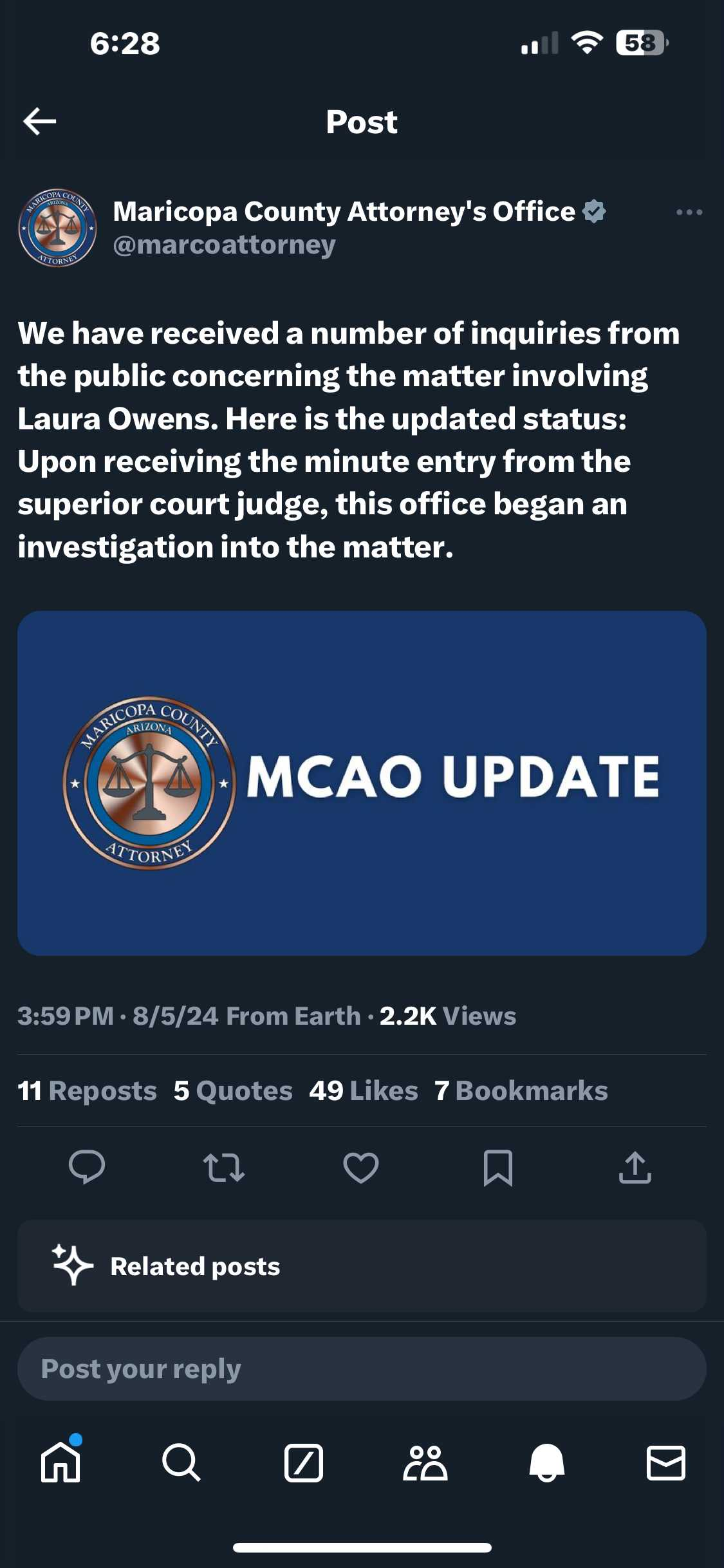Screen dimensions: 724x1568
Task: Open the Messages envelope tab
Action: [666, 1462]
